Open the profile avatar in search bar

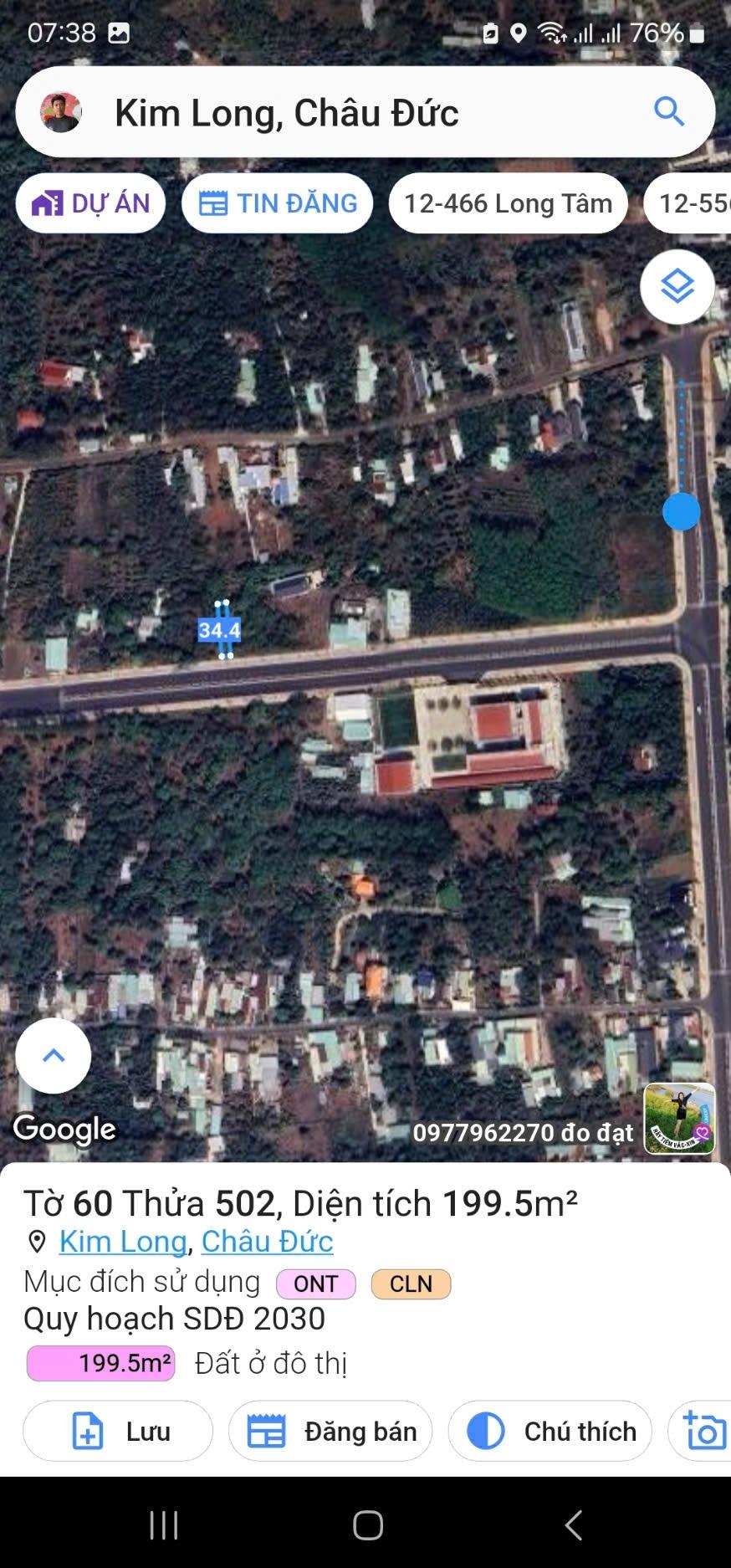point(61,112)
